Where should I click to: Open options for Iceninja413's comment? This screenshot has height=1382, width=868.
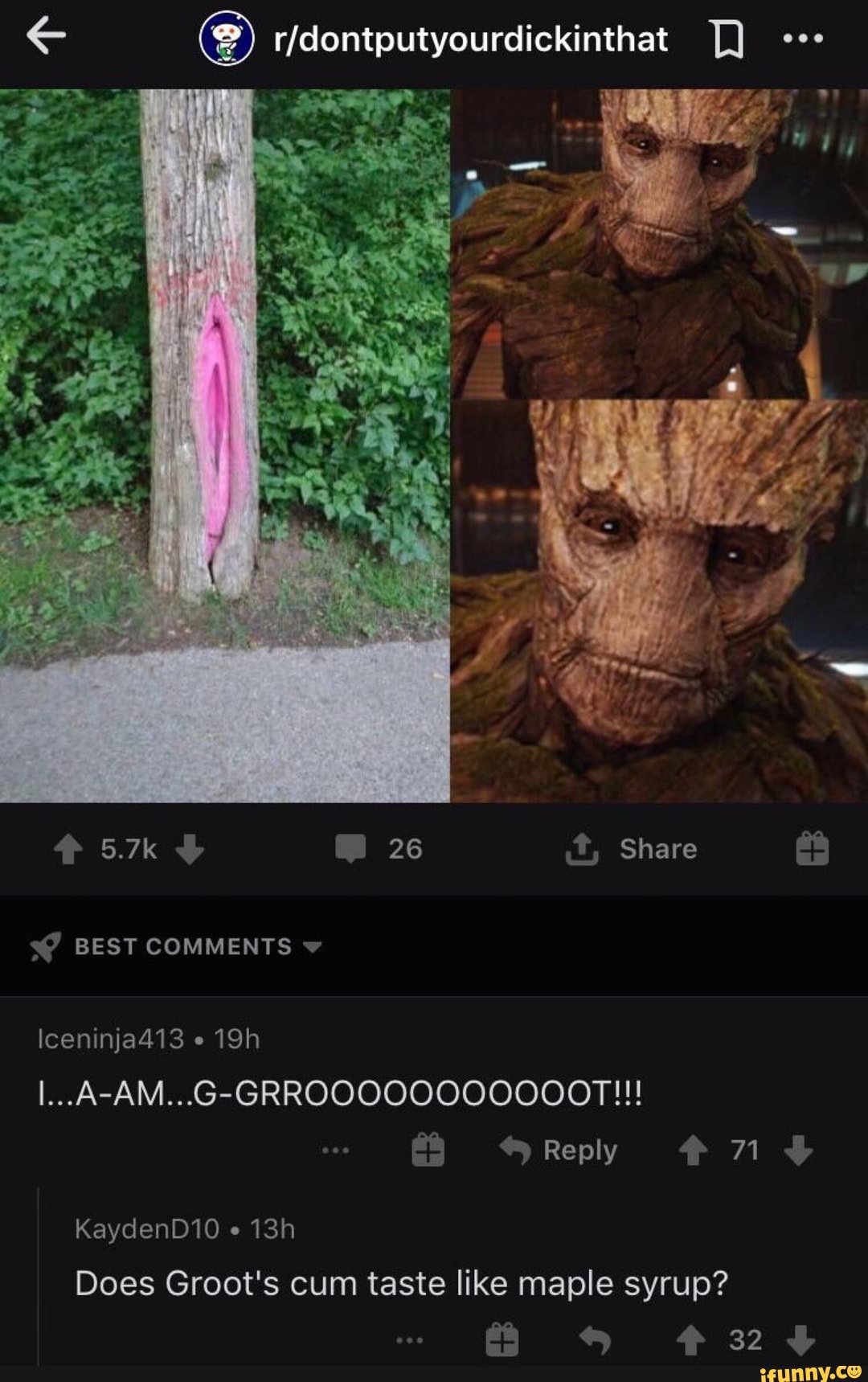[335, 1150]
